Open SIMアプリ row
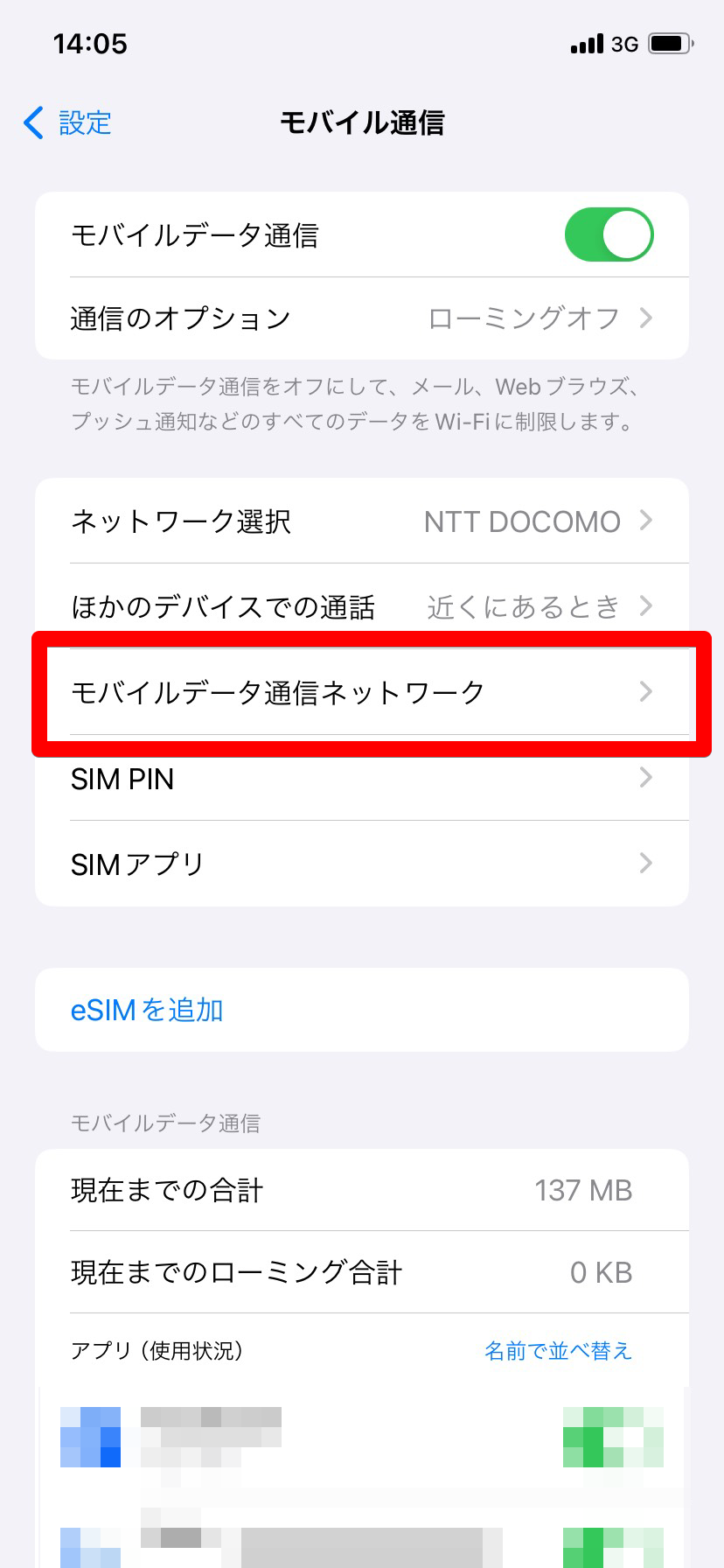This screenshot has width=724, height=1568. [362, 864]
